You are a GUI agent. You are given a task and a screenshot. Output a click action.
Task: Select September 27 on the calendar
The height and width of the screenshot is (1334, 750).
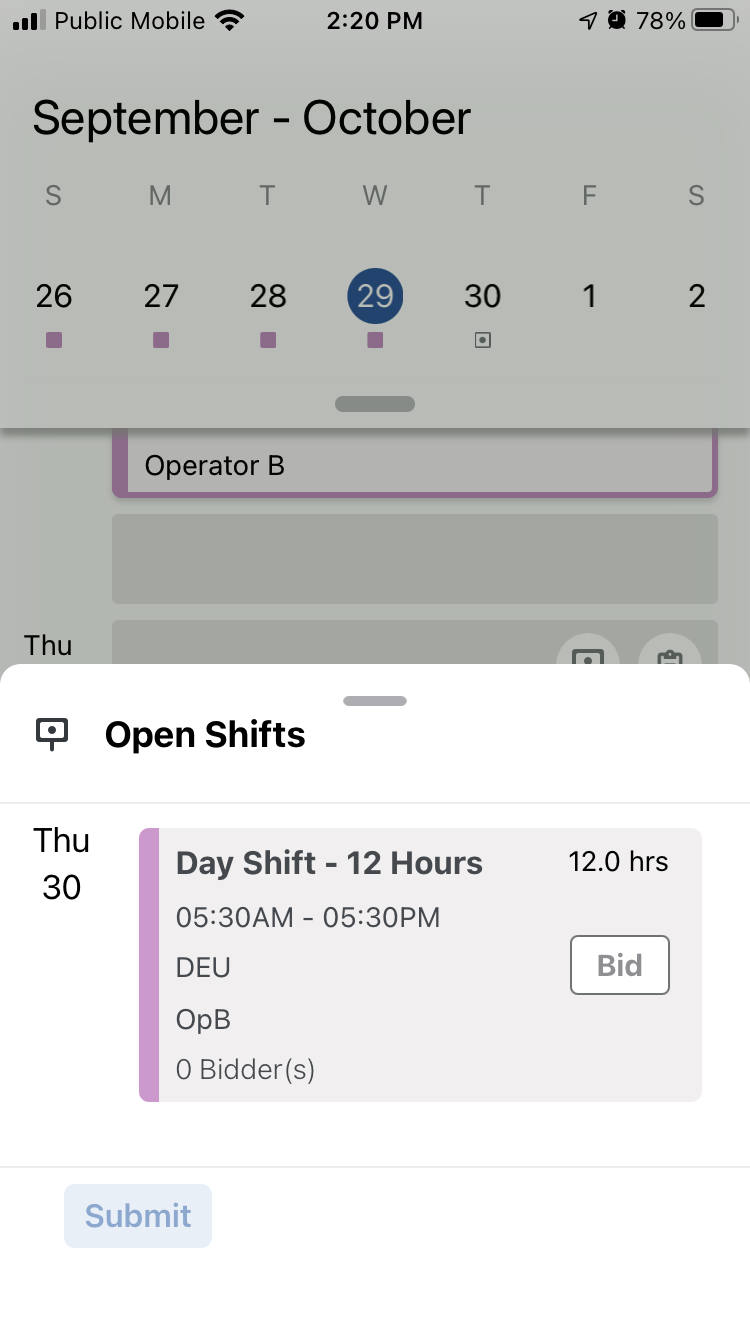(161, 296)
